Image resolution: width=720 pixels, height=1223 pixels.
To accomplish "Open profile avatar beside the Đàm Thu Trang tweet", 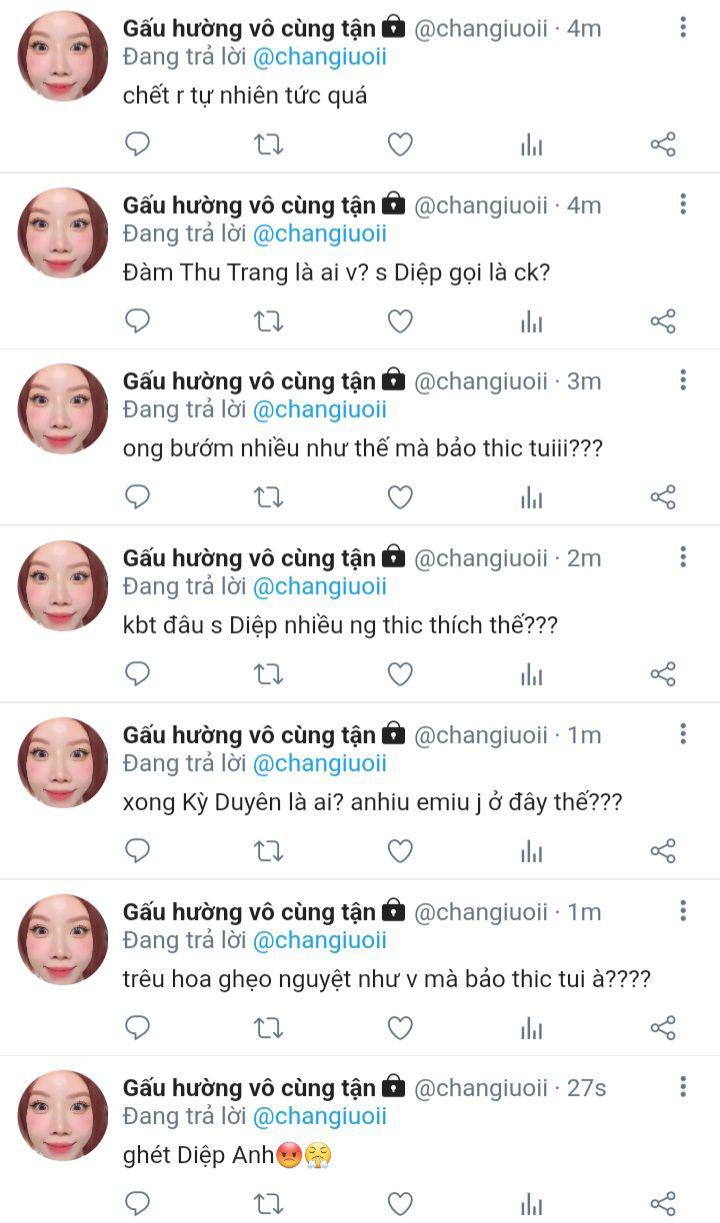I will coord(62,233).
